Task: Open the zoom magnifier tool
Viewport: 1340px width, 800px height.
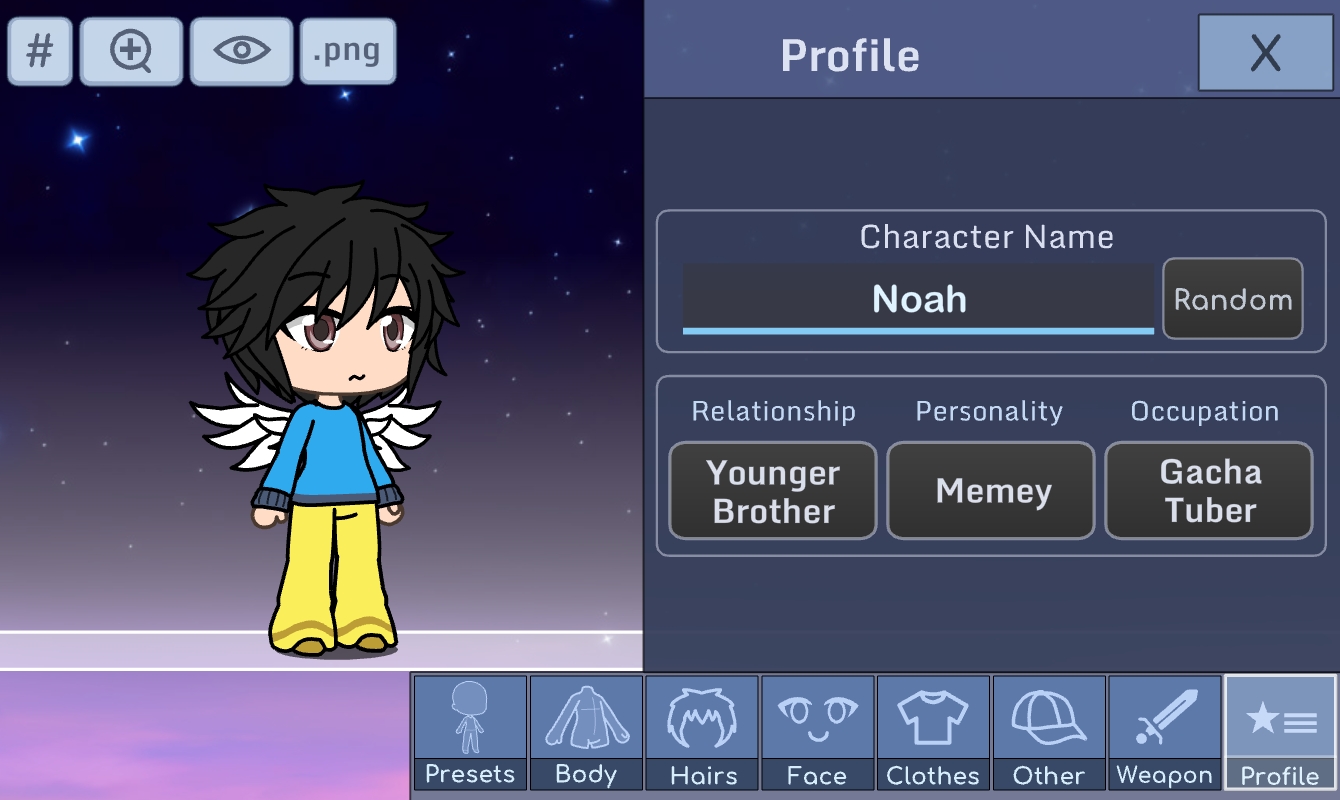Action: coord(131,51)
